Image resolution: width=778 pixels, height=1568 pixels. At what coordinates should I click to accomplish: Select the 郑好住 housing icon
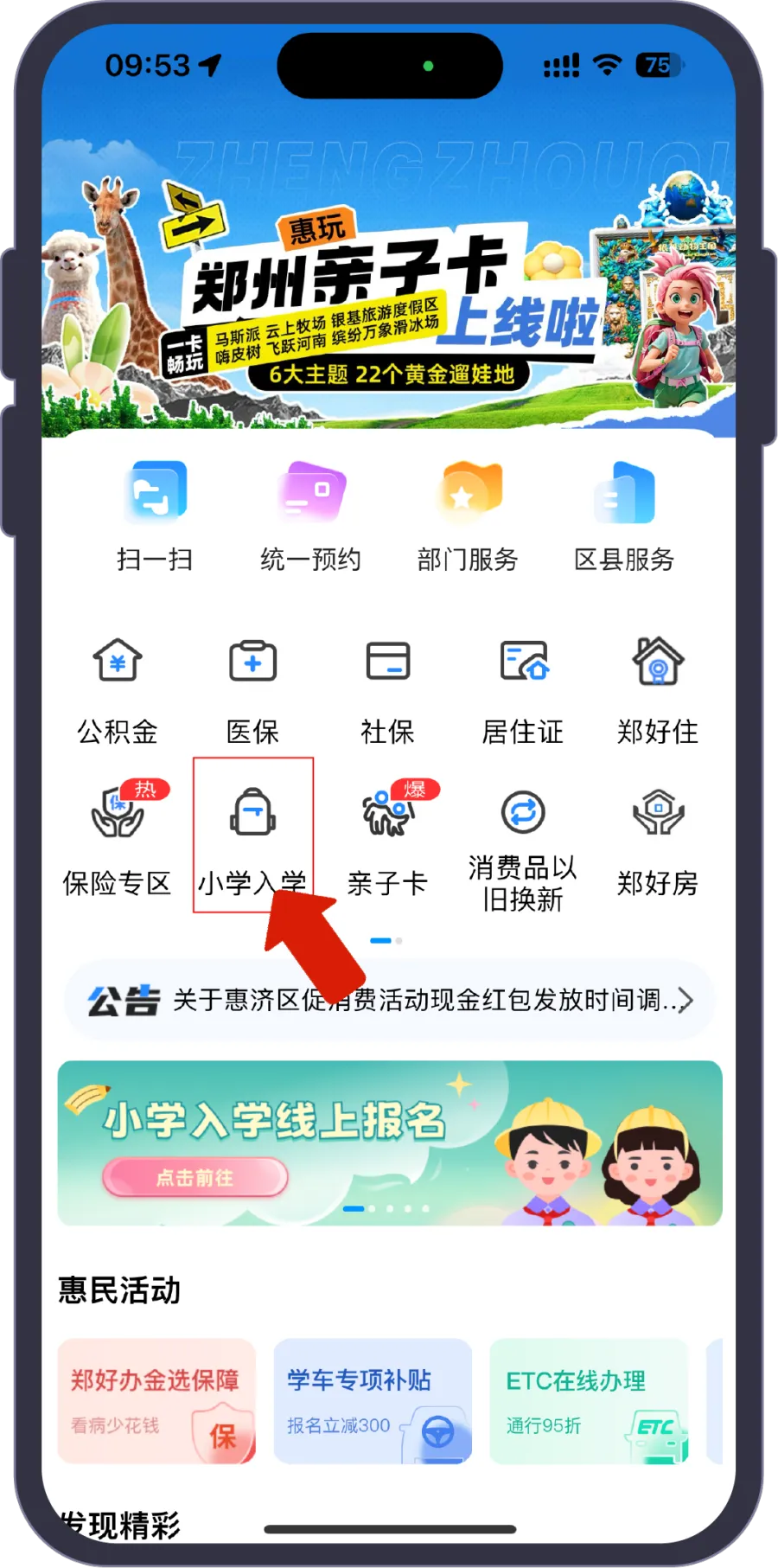pos(659,688)
